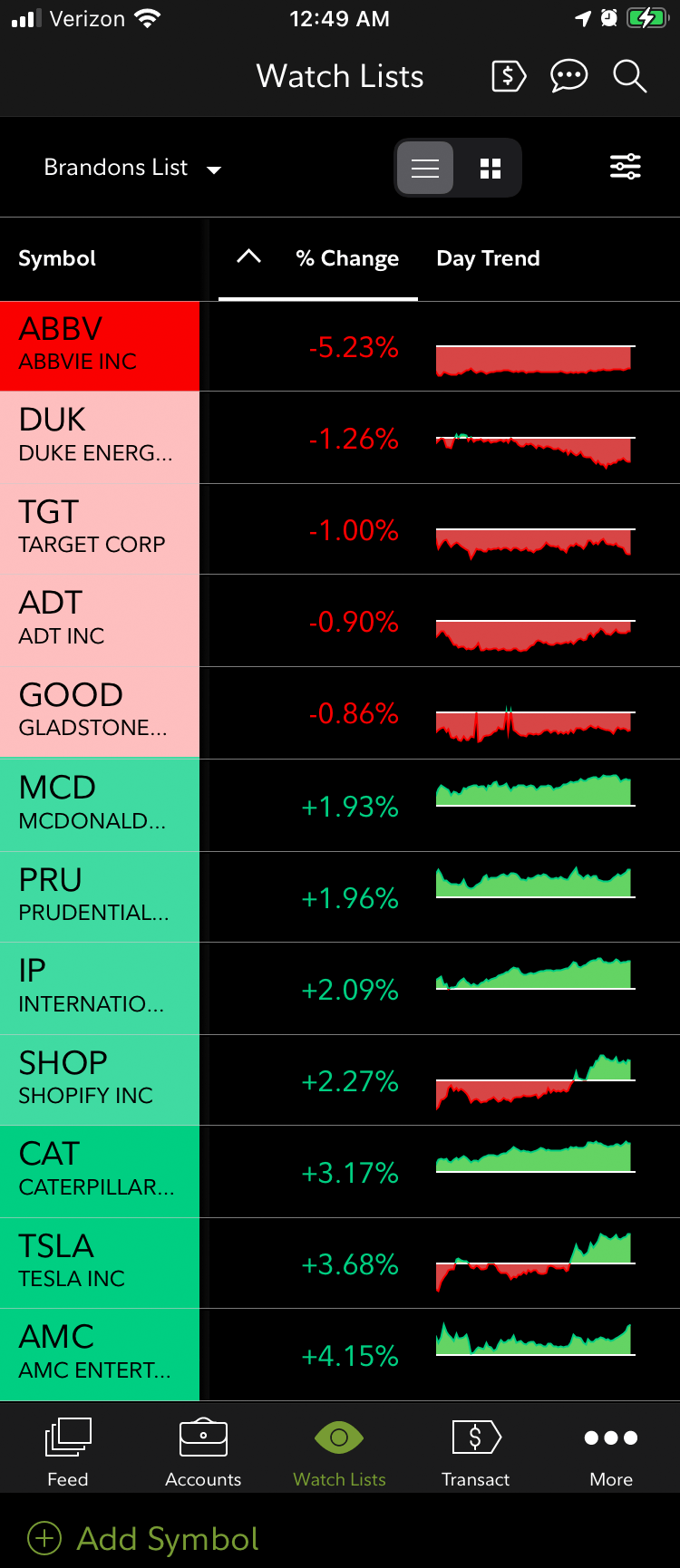Tap the Transact icon in bottom bar
Image resolution: width=680 pixels, height=1568 pixels.
475,1447
